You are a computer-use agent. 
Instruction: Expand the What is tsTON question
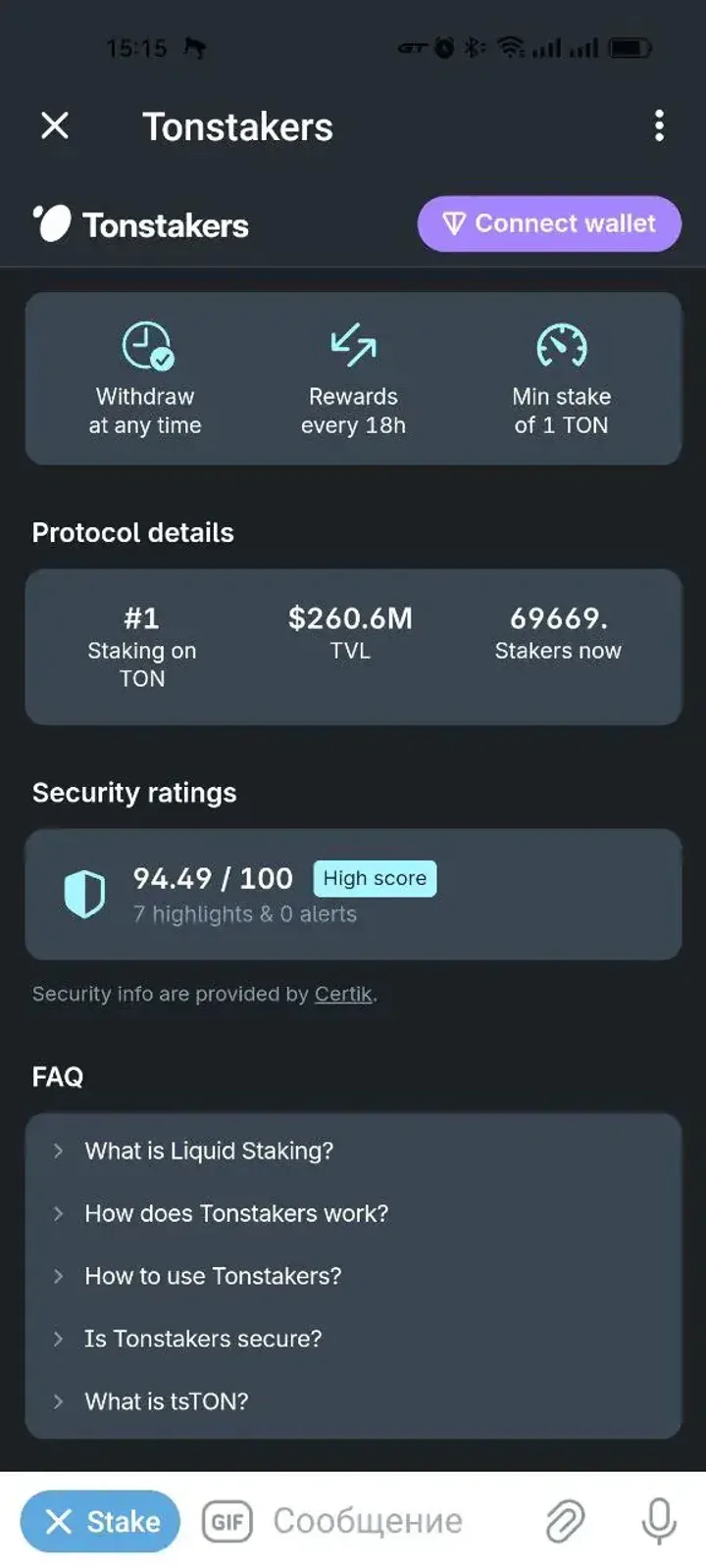pos(165,1401)
